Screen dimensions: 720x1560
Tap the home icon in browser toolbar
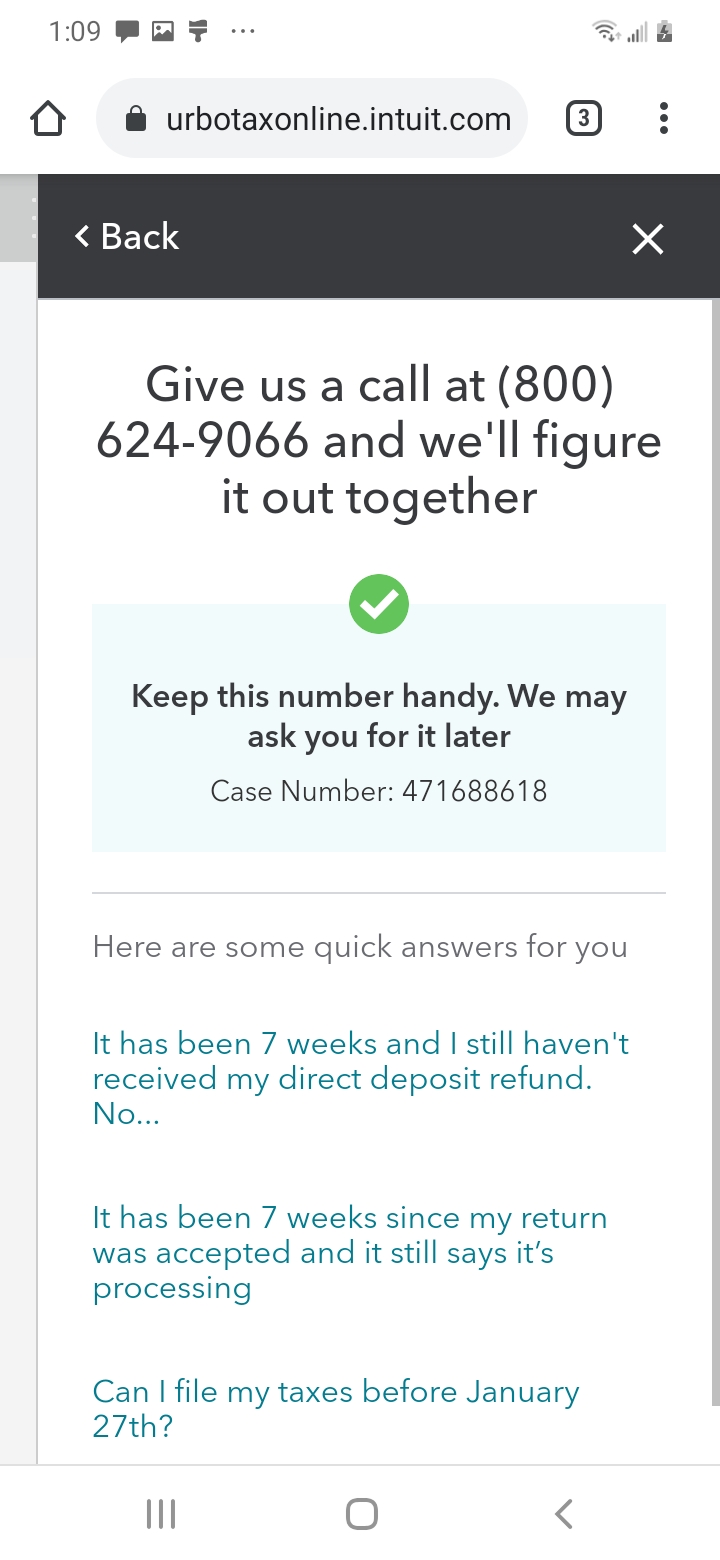click(47, 117)
